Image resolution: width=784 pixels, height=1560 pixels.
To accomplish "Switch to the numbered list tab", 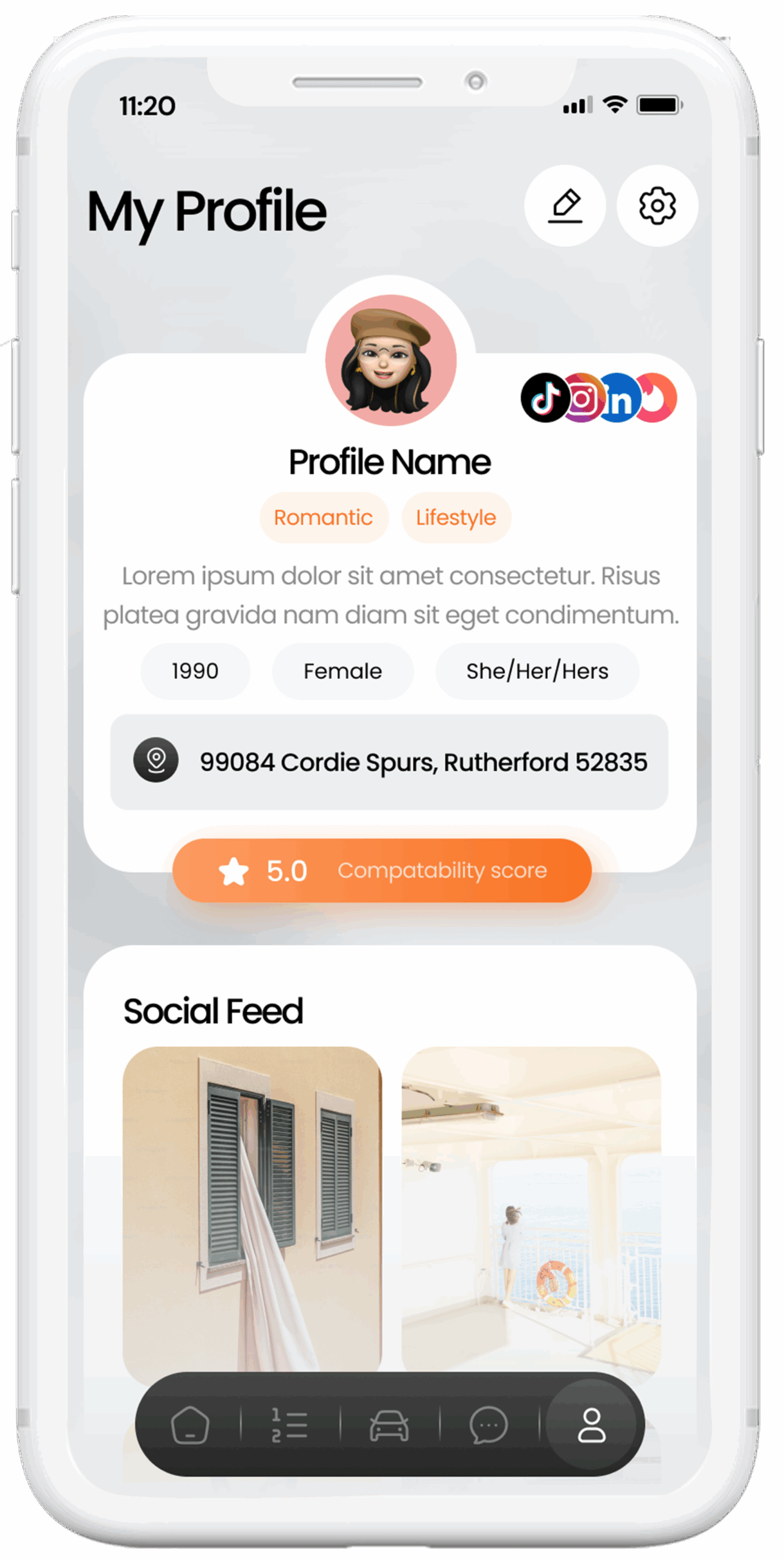I will tap(289, 1425).
